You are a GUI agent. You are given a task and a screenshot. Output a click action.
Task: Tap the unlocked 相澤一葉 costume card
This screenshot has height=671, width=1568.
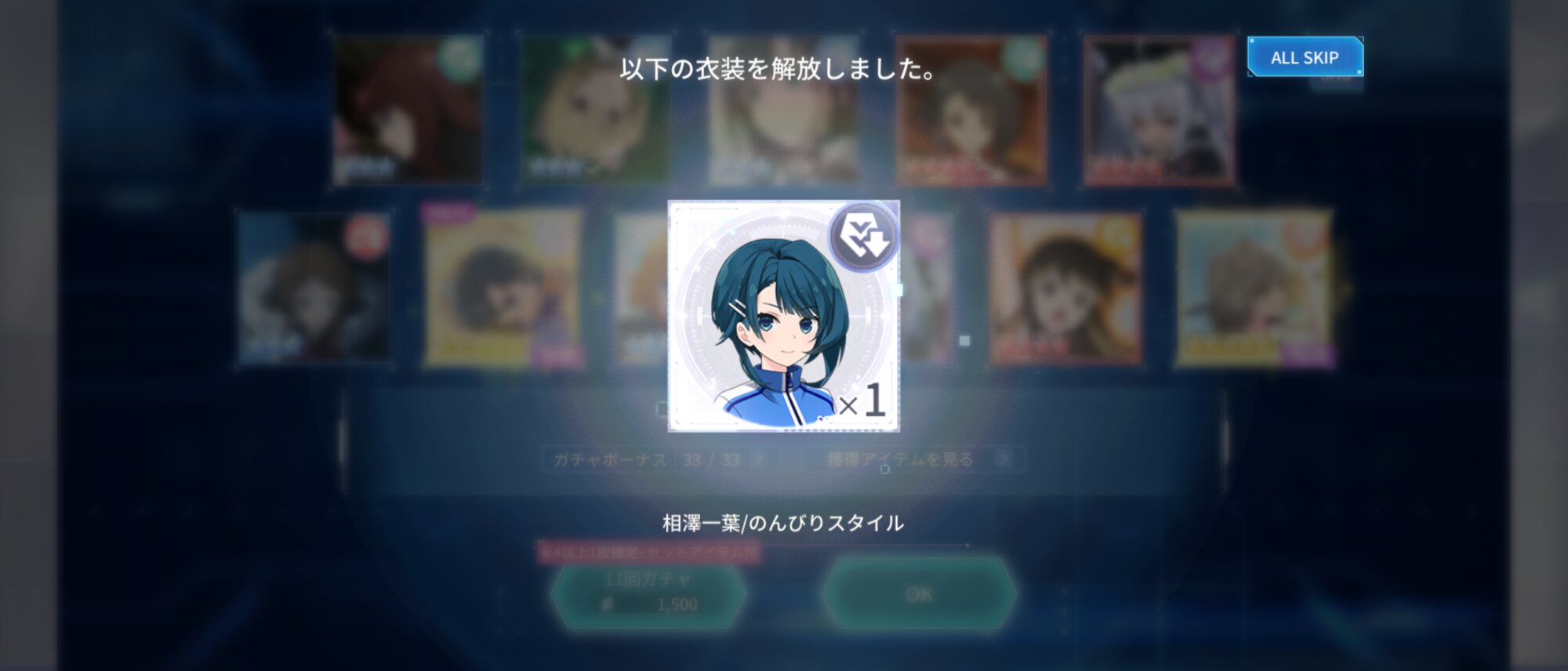pyautogui.click(x=783, y=316)
